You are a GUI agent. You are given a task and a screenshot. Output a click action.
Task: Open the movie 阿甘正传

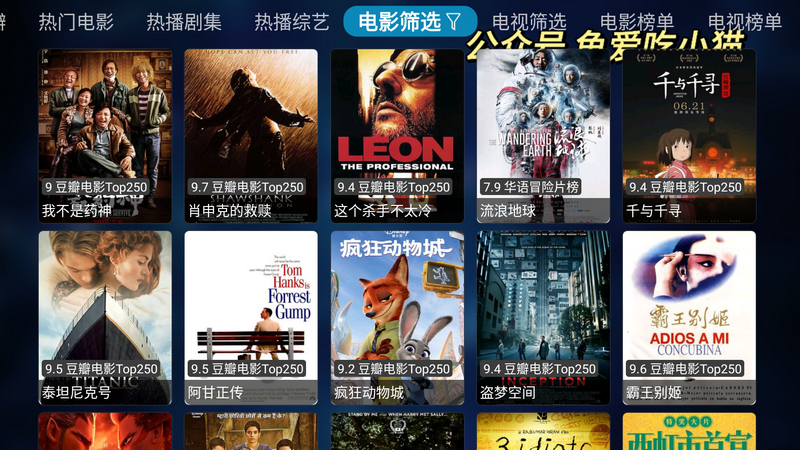click(251, 317)
